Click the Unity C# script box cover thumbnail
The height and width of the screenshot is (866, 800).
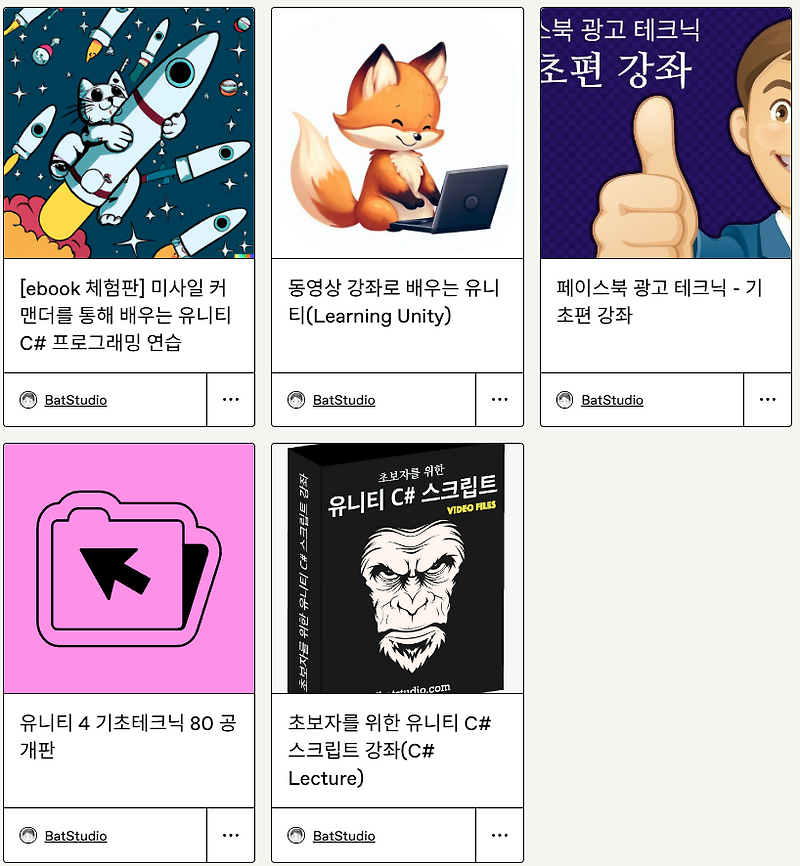tap(396, 570)
